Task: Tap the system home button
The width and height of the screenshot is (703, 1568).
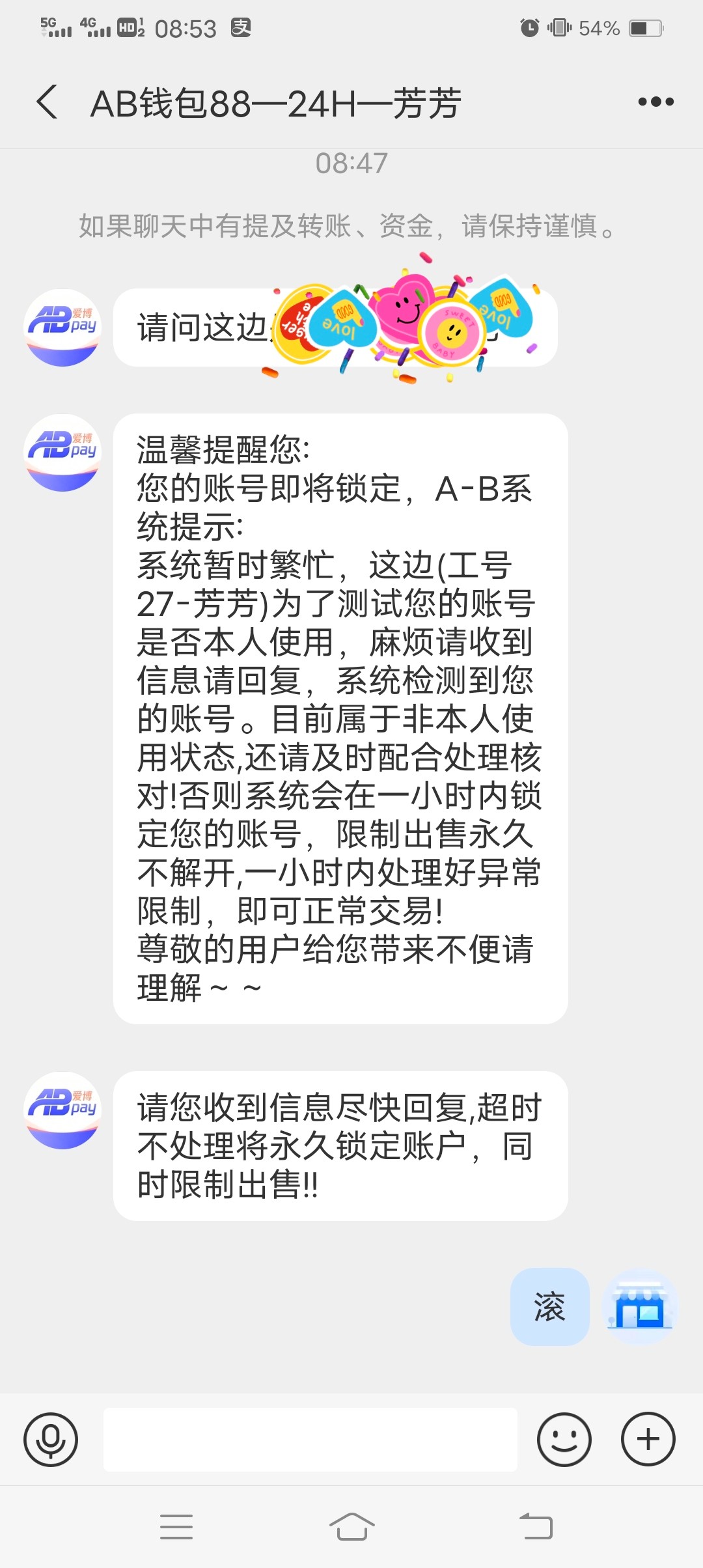Action: 351,1526
